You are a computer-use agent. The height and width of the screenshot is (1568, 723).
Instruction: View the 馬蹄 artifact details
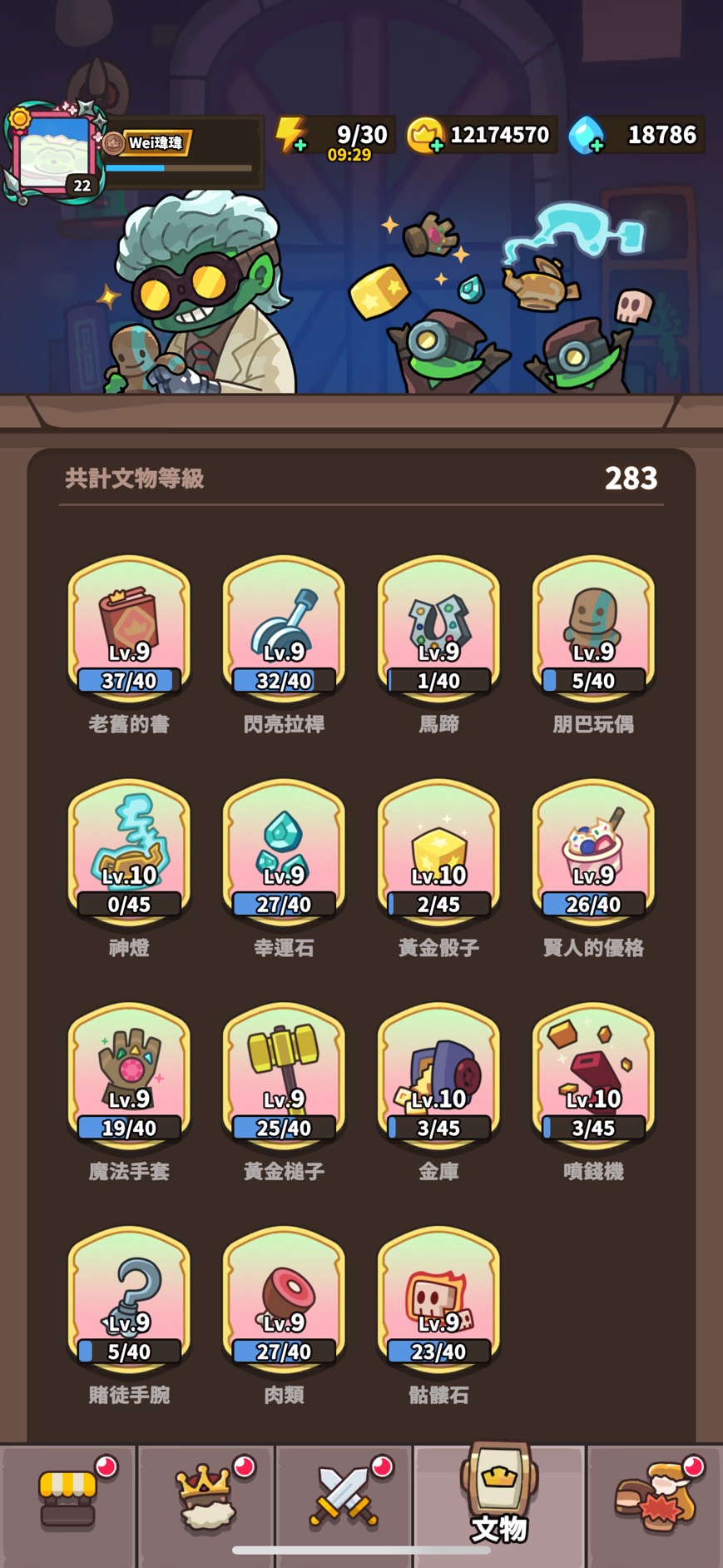coord(438,630)
